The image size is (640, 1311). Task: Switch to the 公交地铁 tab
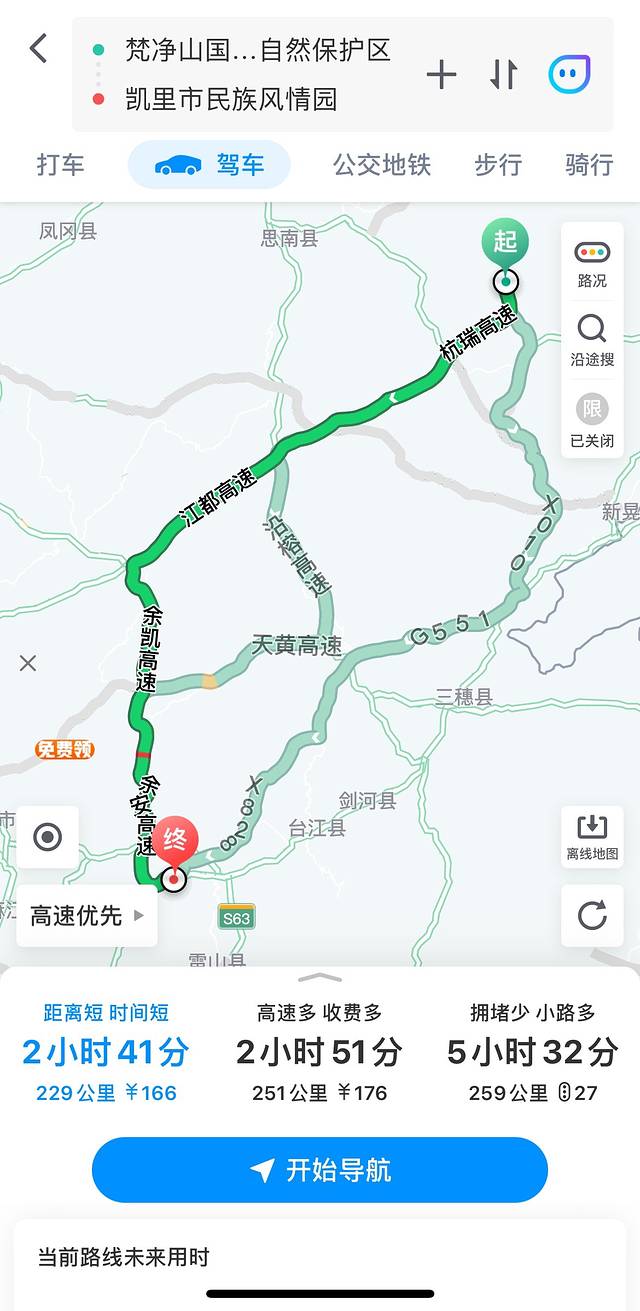pyautogui.click(x=382, y=165)
